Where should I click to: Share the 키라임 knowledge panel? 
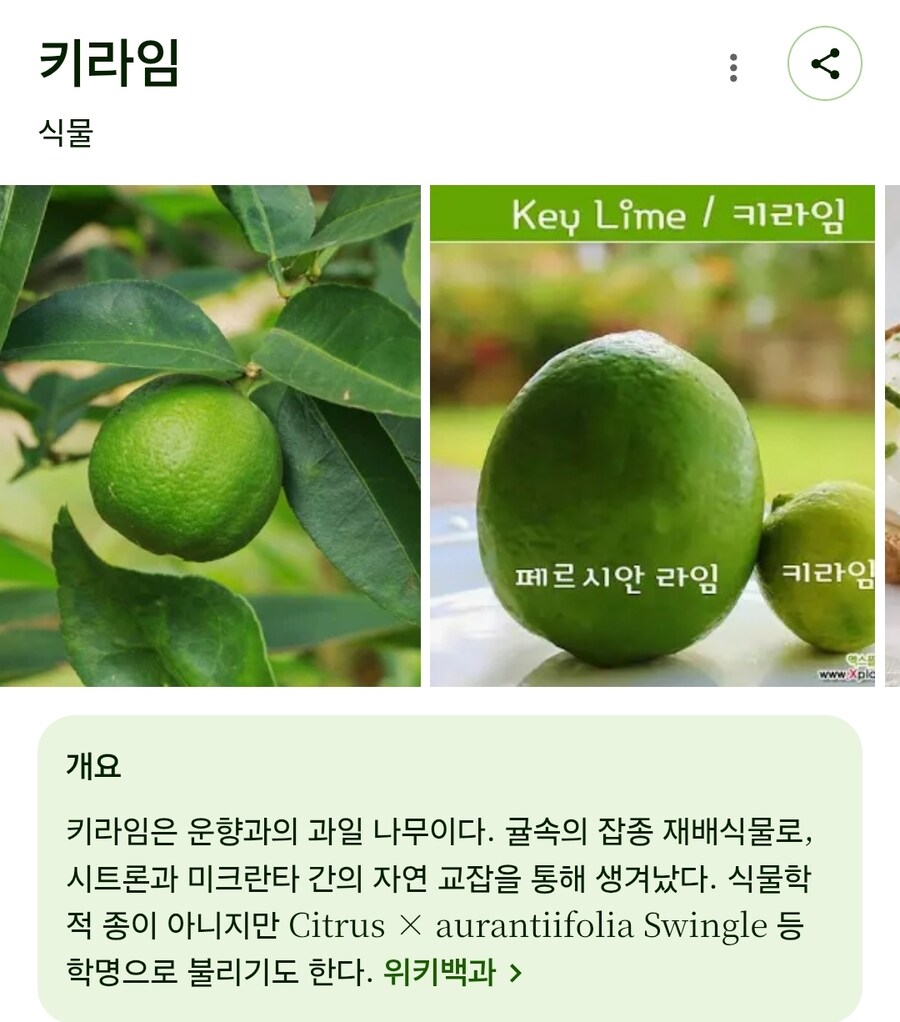coord(824,64)
